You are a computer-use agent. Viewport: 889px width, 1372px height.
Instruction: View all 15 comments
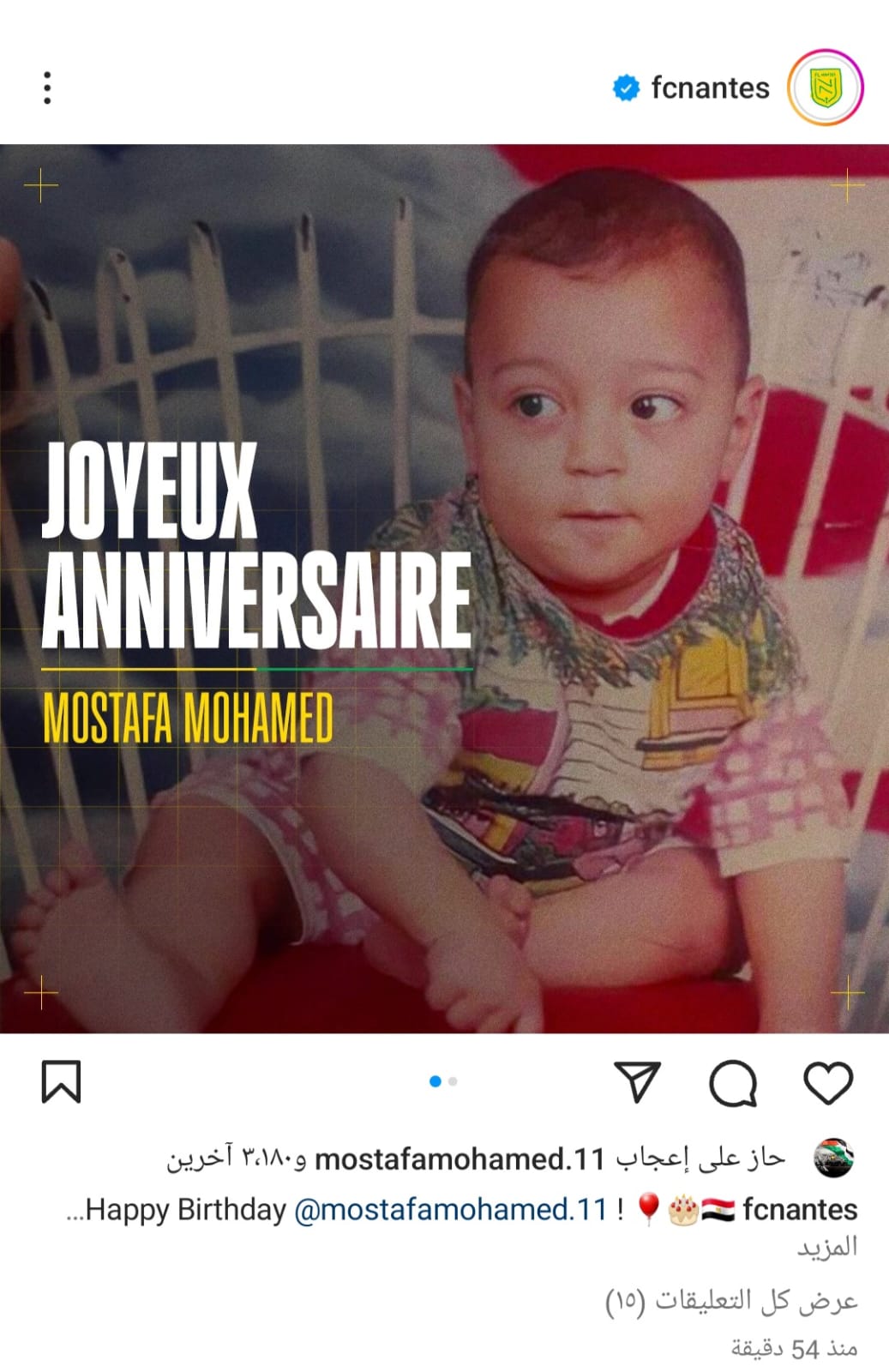[x=731, y=1301]
